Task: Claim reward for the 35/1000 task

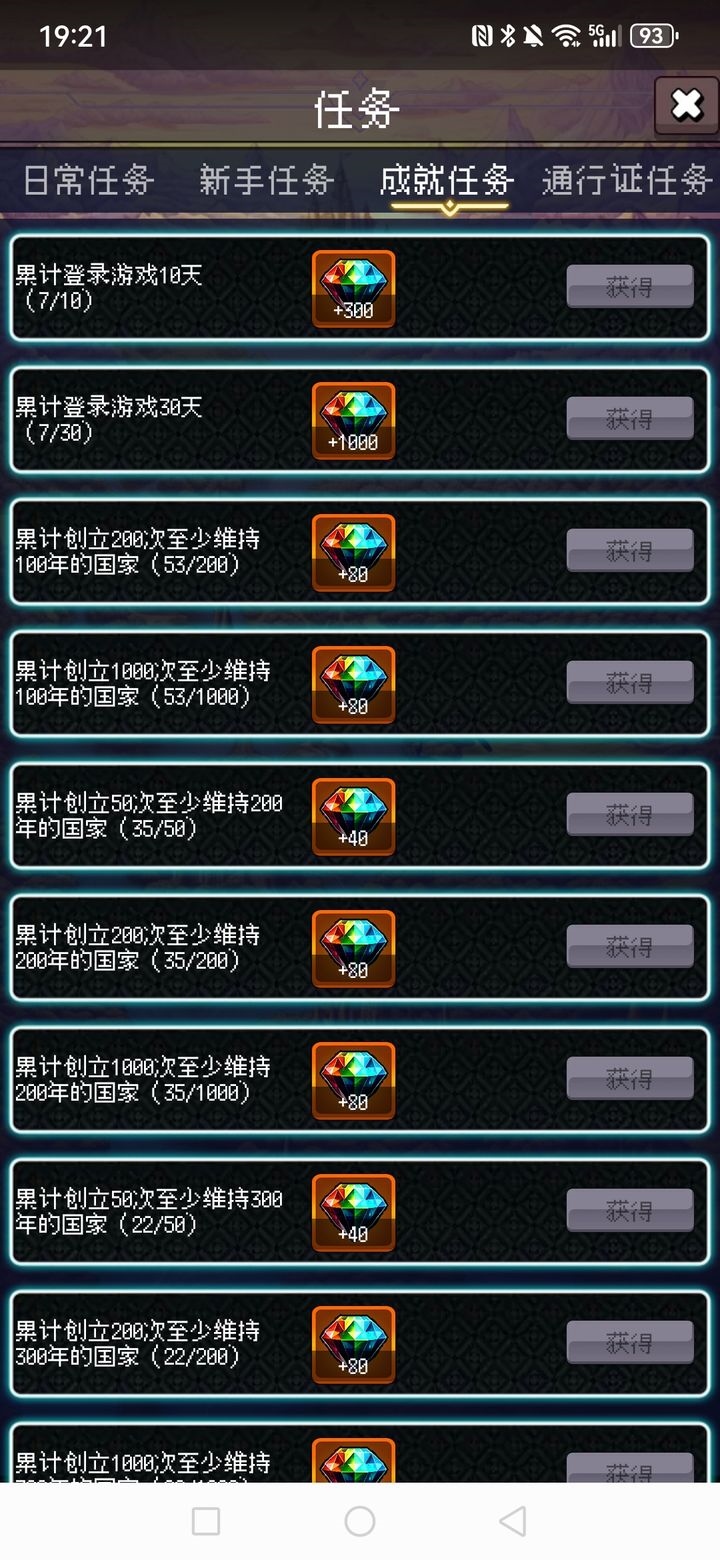Action: coord(630,1079)
